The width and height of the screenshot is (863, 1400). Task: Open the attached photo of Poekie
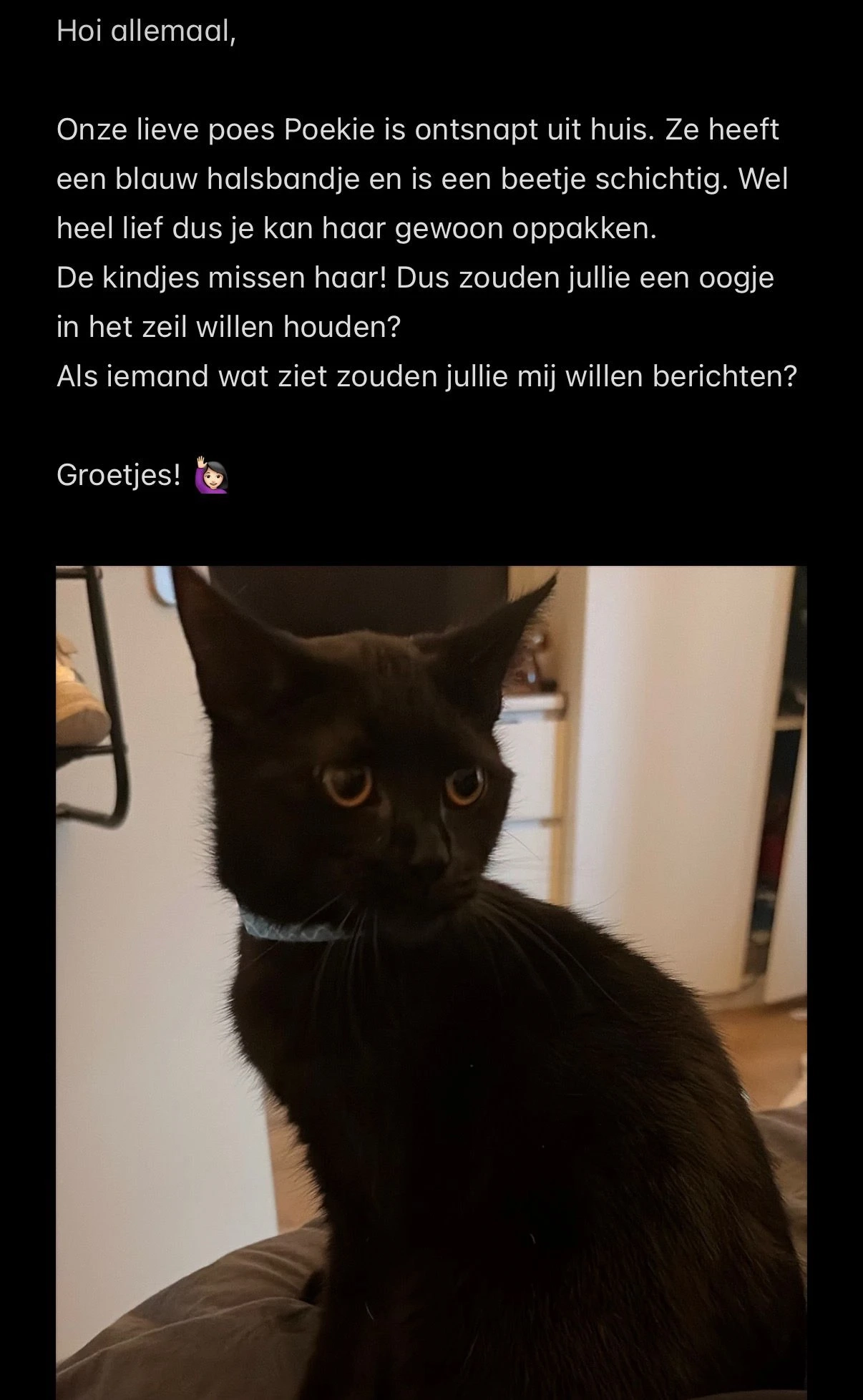[431, 982]
